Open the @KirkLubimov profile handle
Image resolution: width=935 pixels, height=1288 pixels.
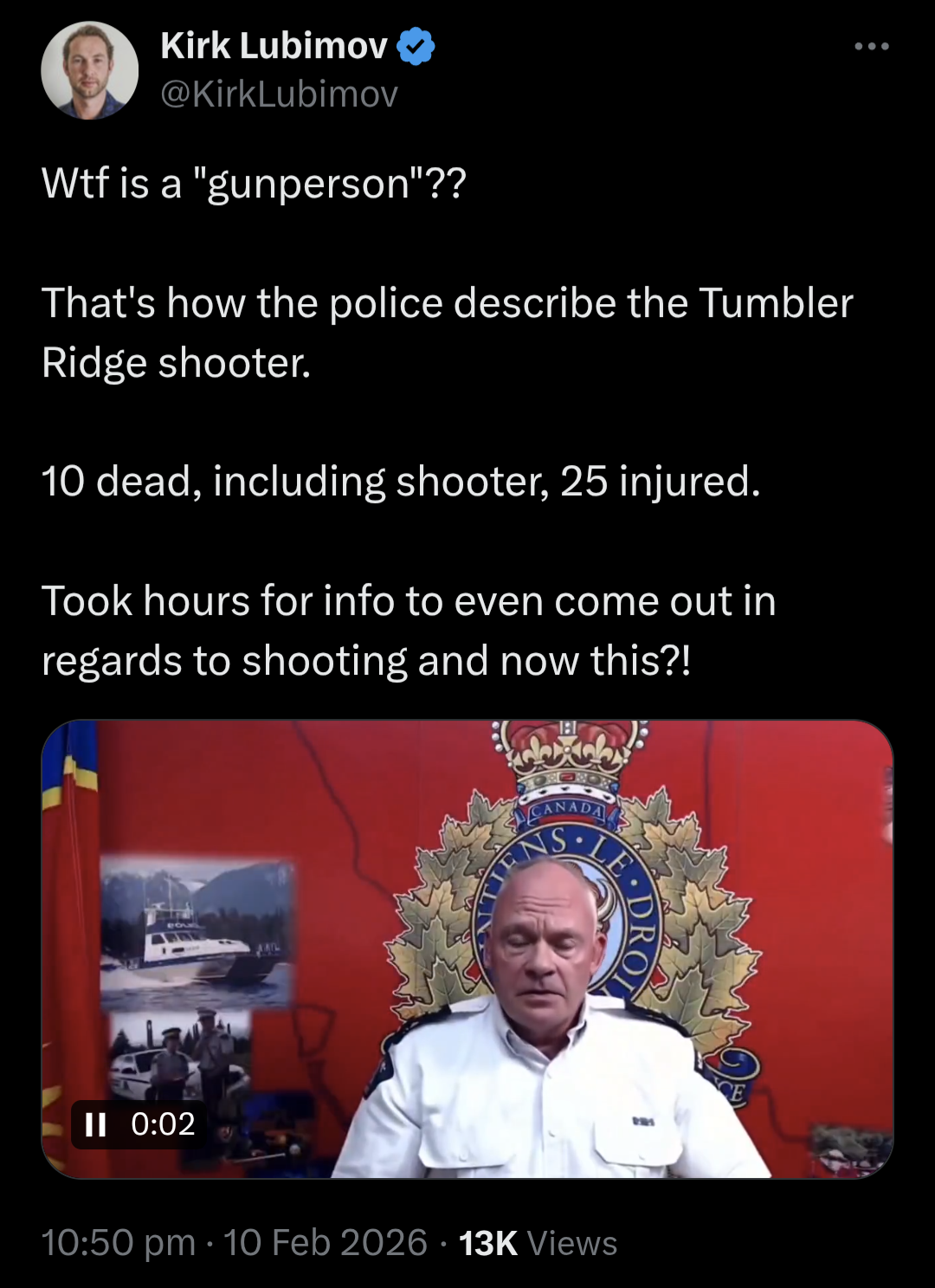pos(279,94)
